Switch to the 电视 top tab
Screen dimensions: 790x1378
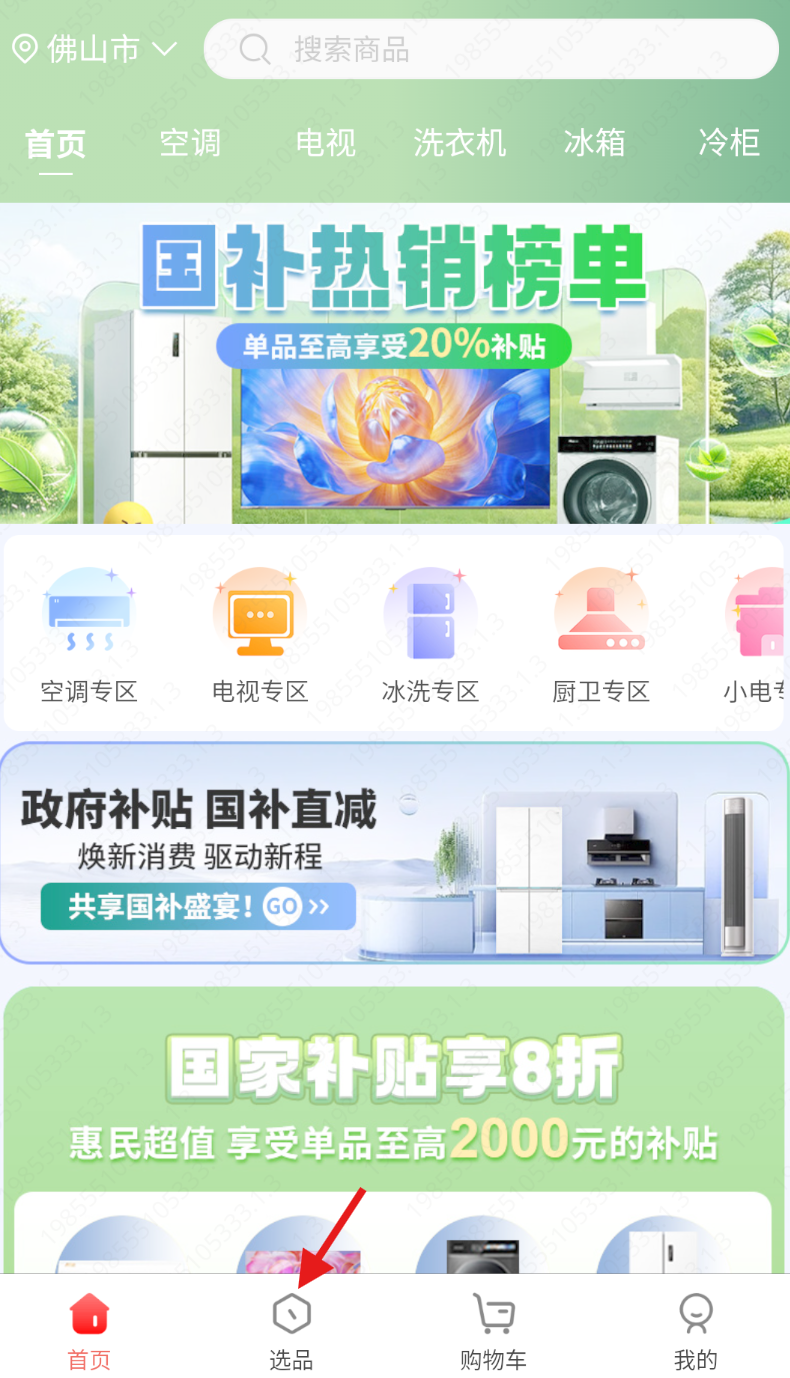[x=325, y=143]
